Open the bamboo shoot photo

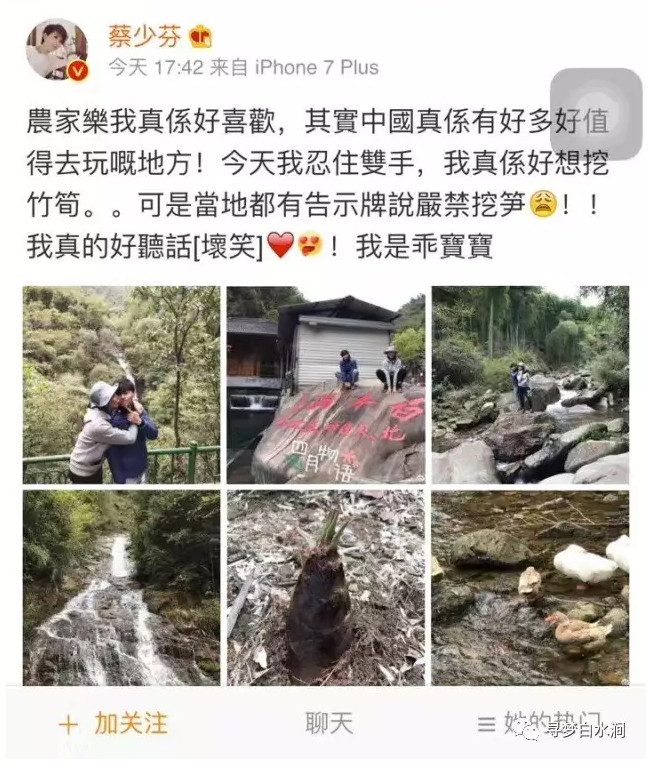(x=325, y=588)
